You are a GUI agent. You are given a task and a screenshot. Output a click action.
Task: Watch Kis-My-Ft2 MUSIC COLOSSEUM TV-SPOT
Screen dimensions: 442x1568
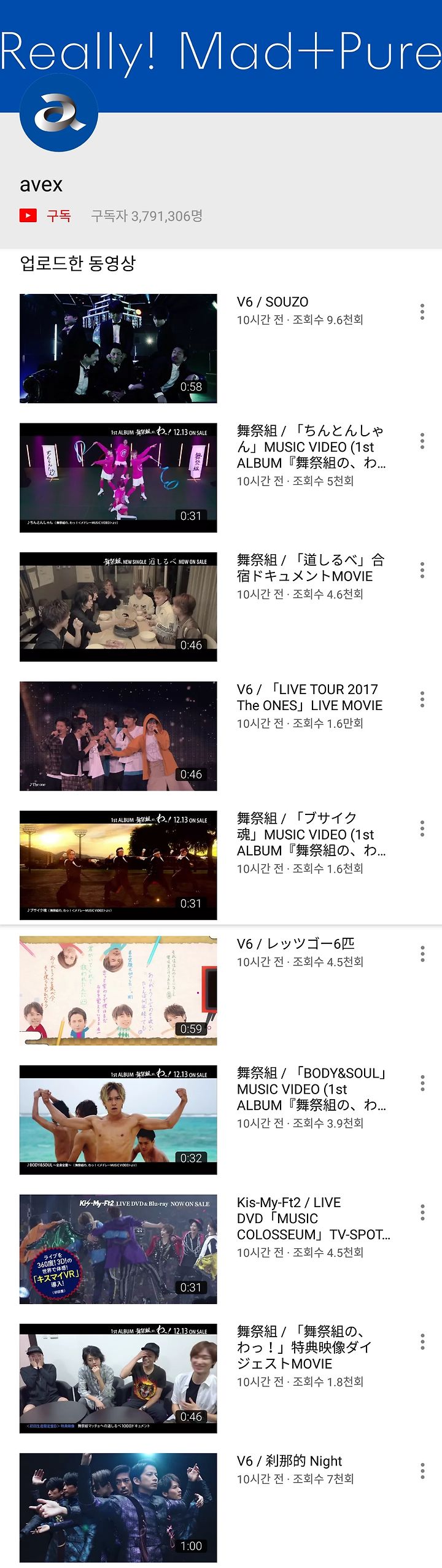(118, 1249)
